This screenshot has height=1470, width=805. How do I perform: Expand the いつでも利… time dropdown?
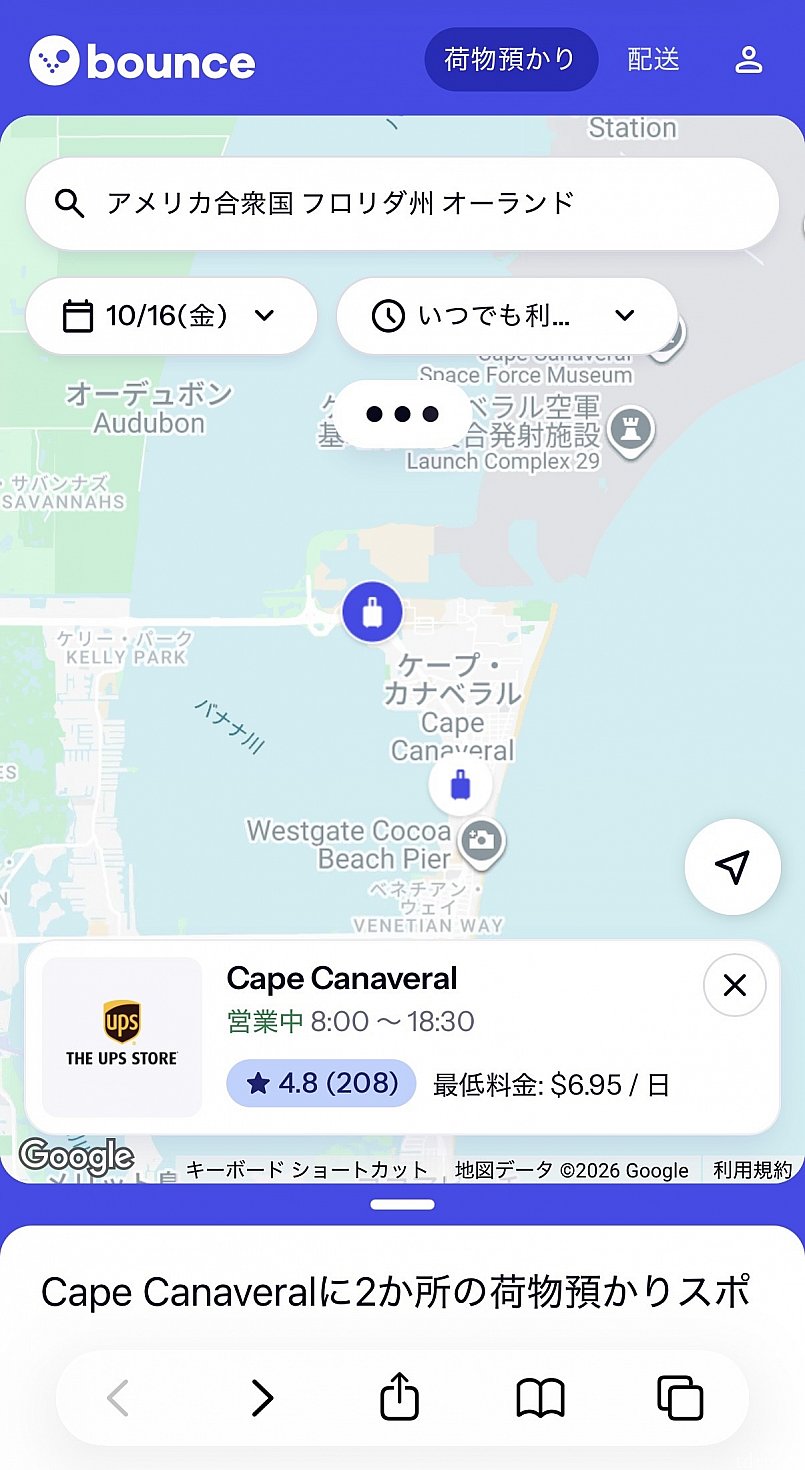[507, 316]
